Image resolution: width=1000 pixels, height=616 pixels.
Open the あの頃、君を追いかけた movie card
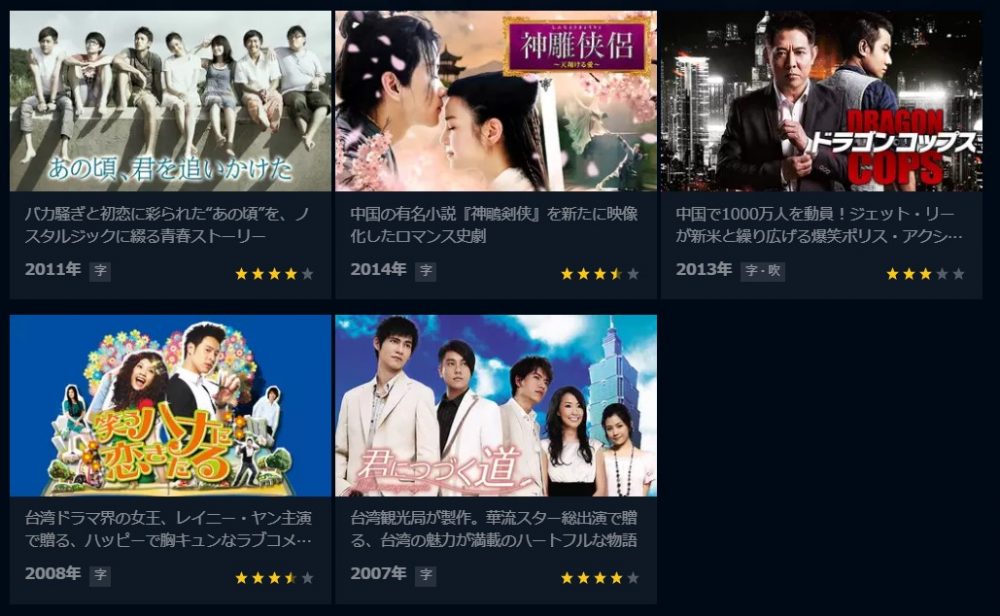pyautogui.click(x=170, y=102)
